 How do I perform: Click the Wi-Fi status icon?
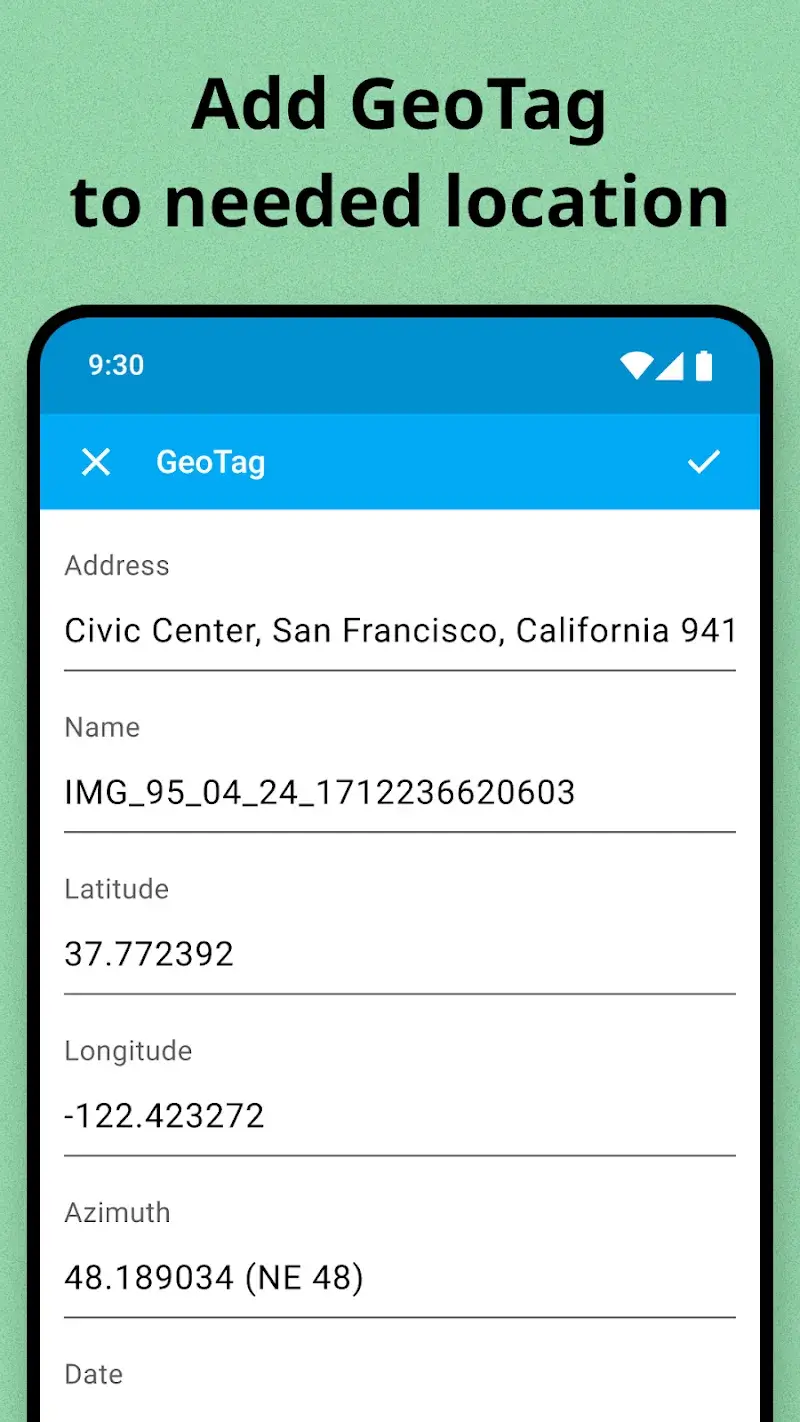tap(636, 366)
